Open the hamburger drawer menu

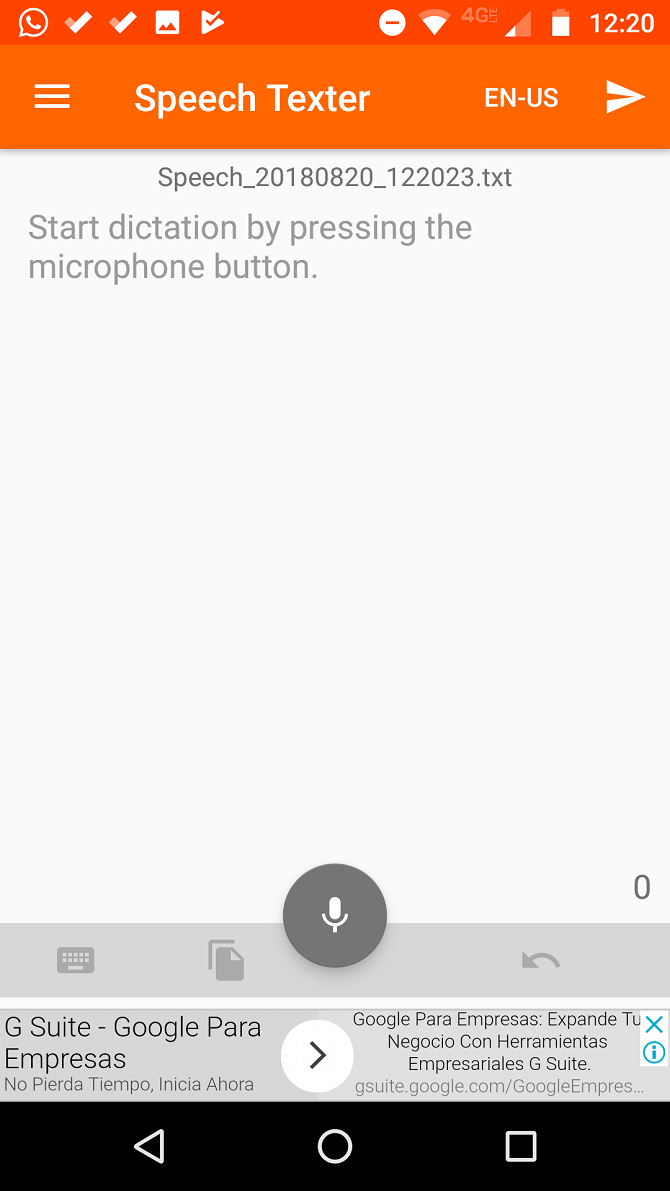52,97
